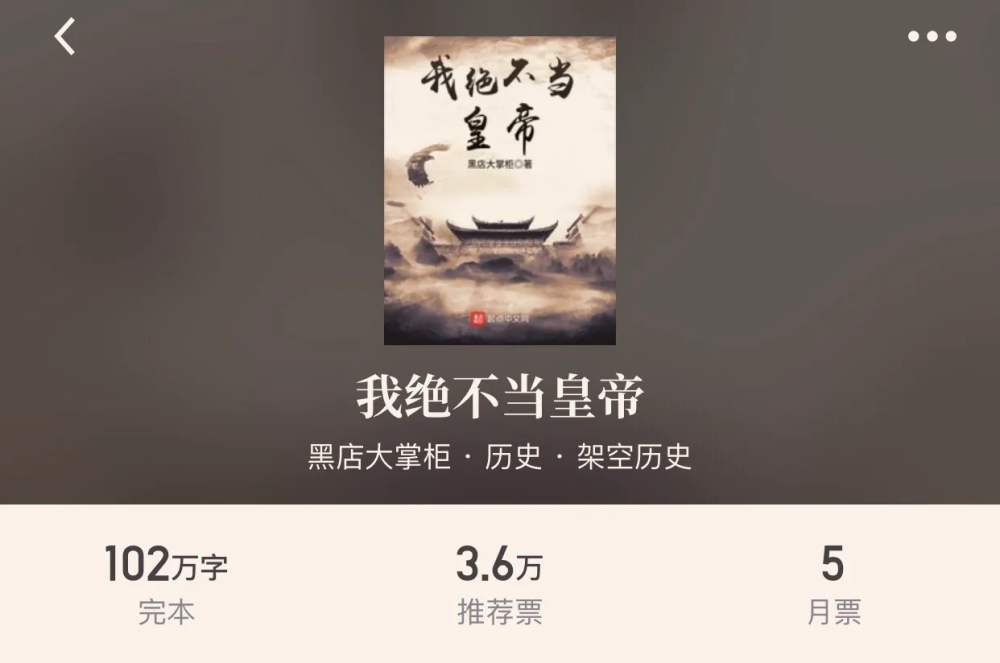The height and width of the screenshot is (663, 1000).
Task: Open author 黑店大掌柜's page
Action: (x=378, y=457)
